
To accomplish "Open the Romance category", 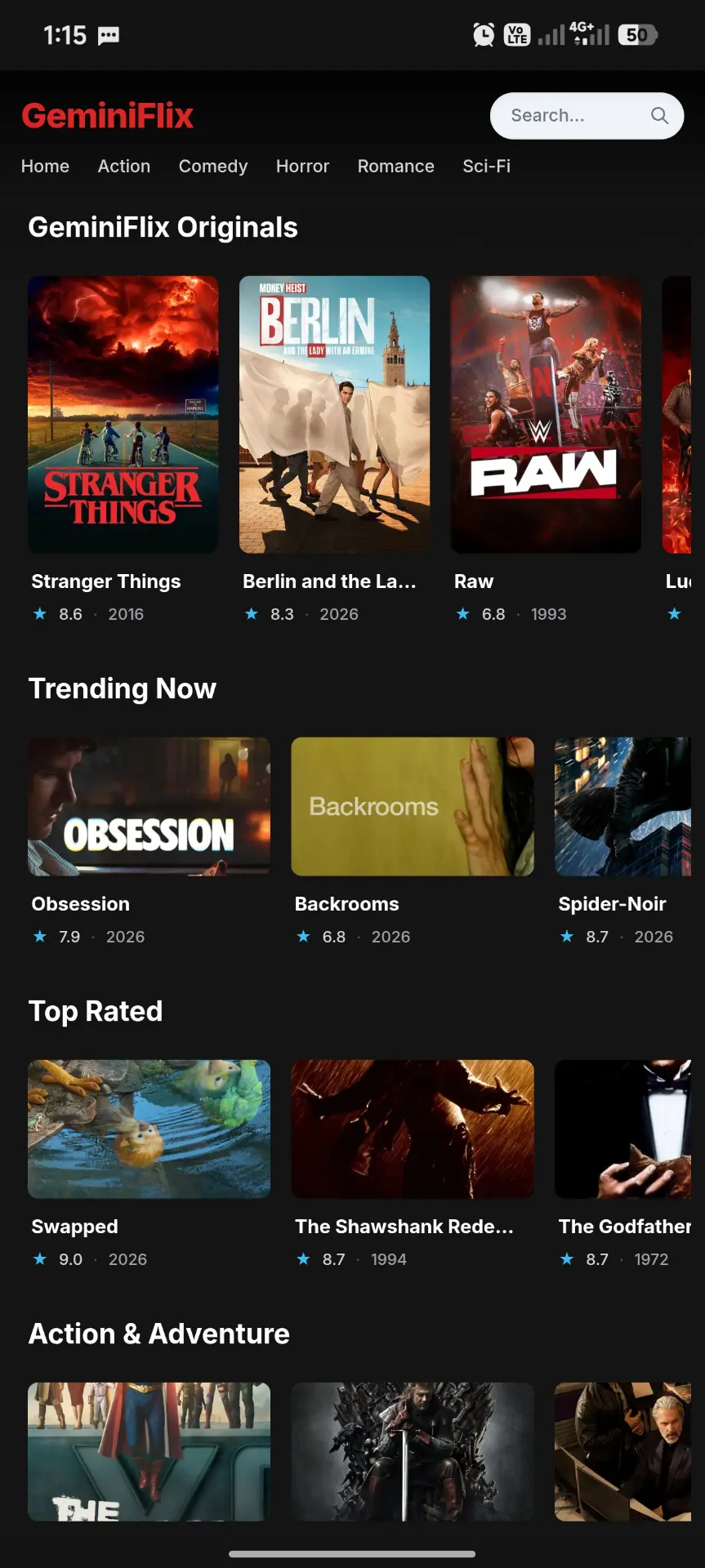I will (396, 167).
